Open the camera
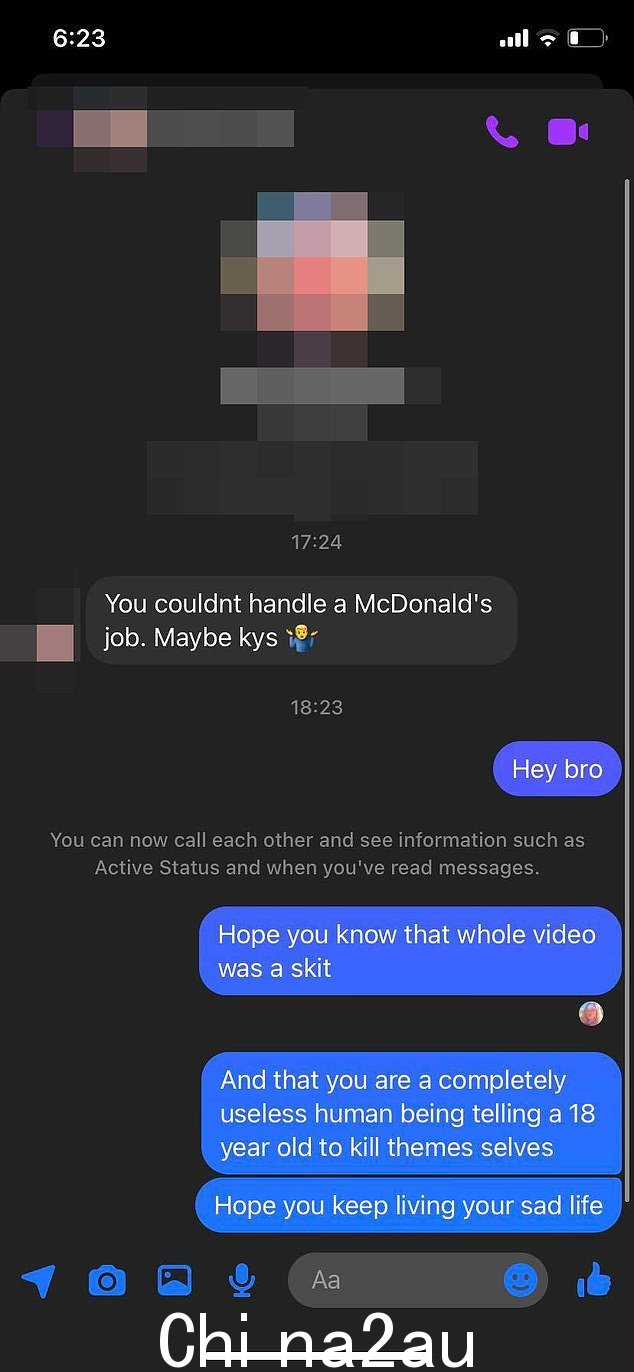The height and width of the screenshot is (1372, 634). [x=107, y=1280]
